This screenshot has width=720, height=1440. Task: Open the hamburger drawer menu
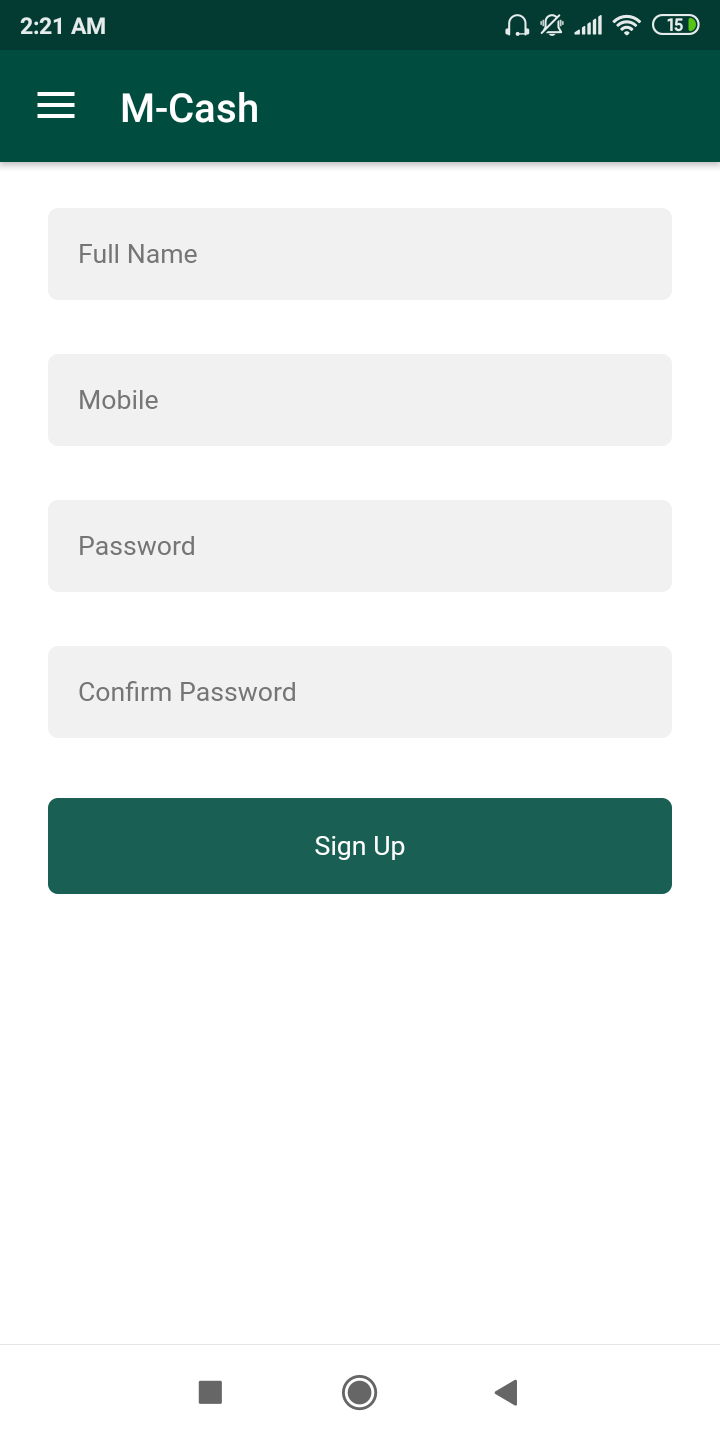[56, 106]
